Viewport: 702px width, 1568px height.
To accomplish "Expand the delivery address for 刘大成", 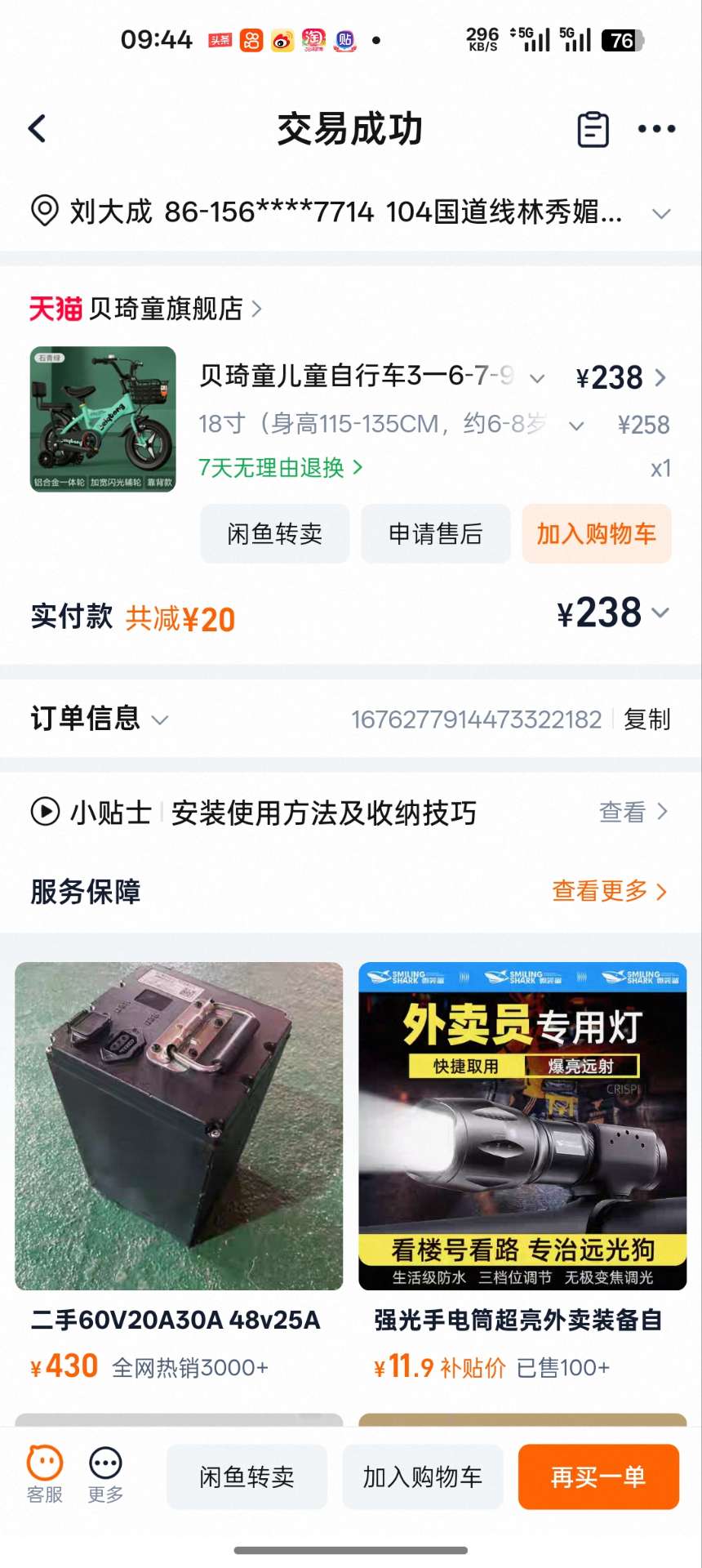I will click(x=661, y=214).
